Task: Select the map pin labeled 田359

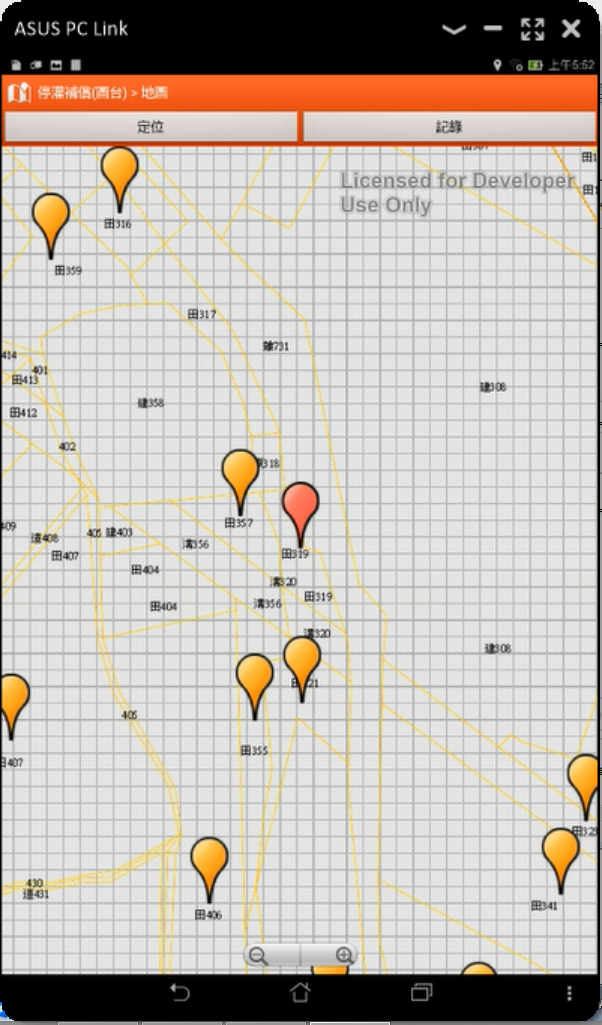Action: (51, 219)
